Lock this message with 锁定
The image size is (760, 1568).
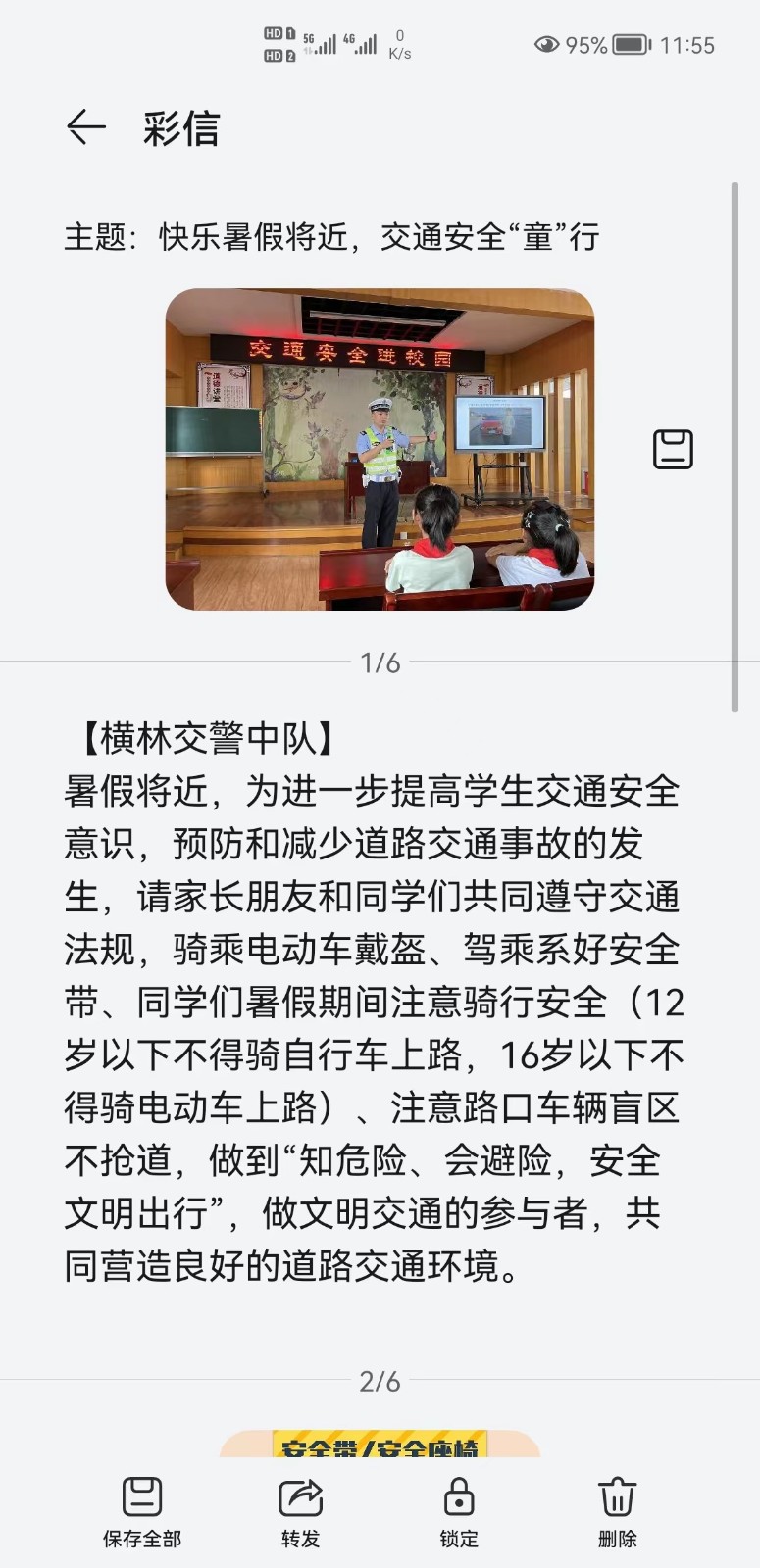click(459, 1512)
